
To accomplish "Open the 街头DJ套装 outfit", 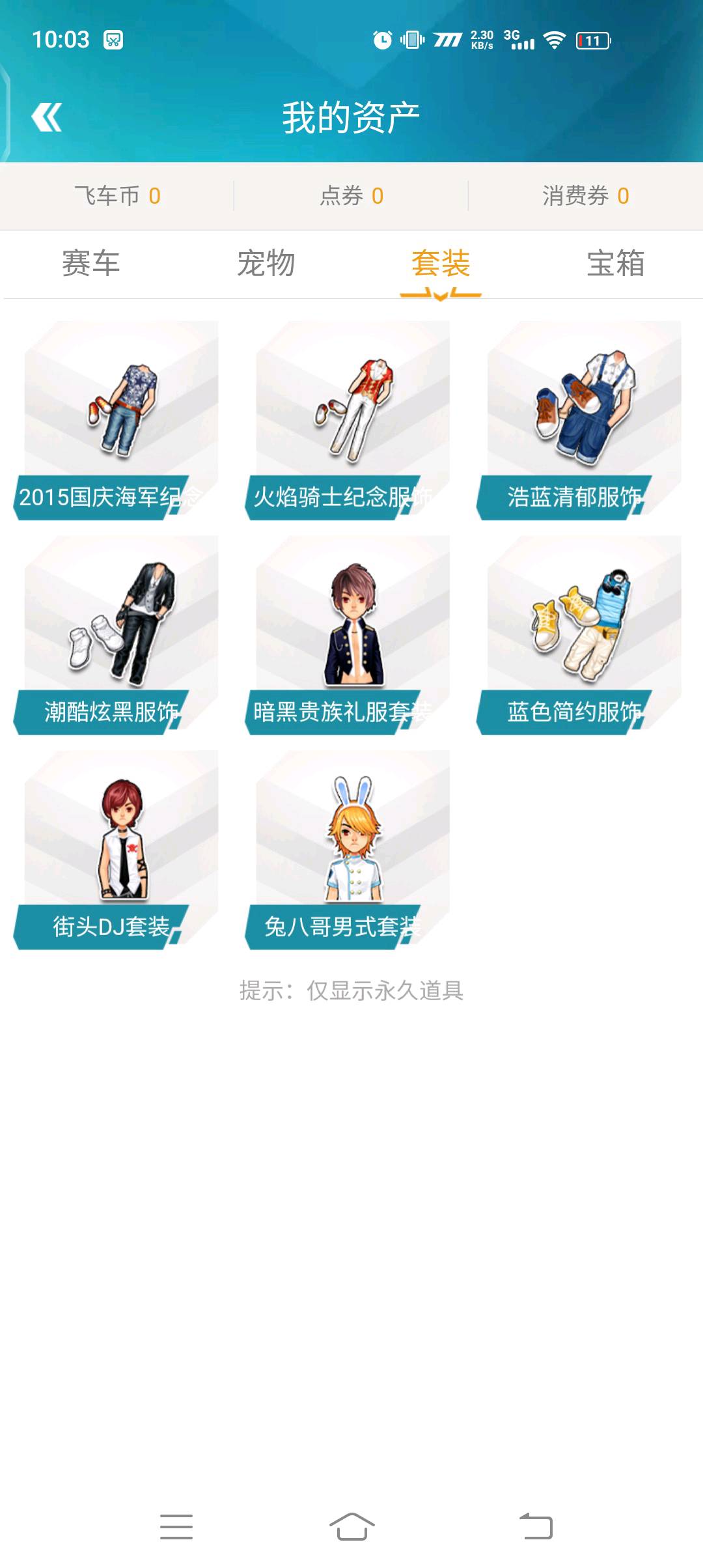I will [x=117, y=850].
